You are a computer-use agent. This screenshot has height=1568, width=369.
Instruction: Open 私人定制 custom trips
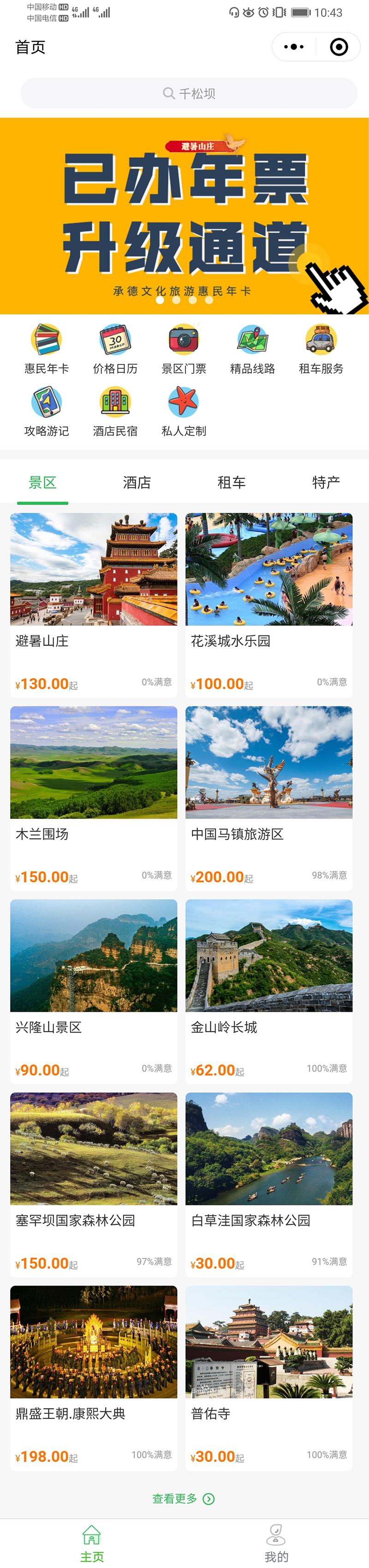point(184,411)
